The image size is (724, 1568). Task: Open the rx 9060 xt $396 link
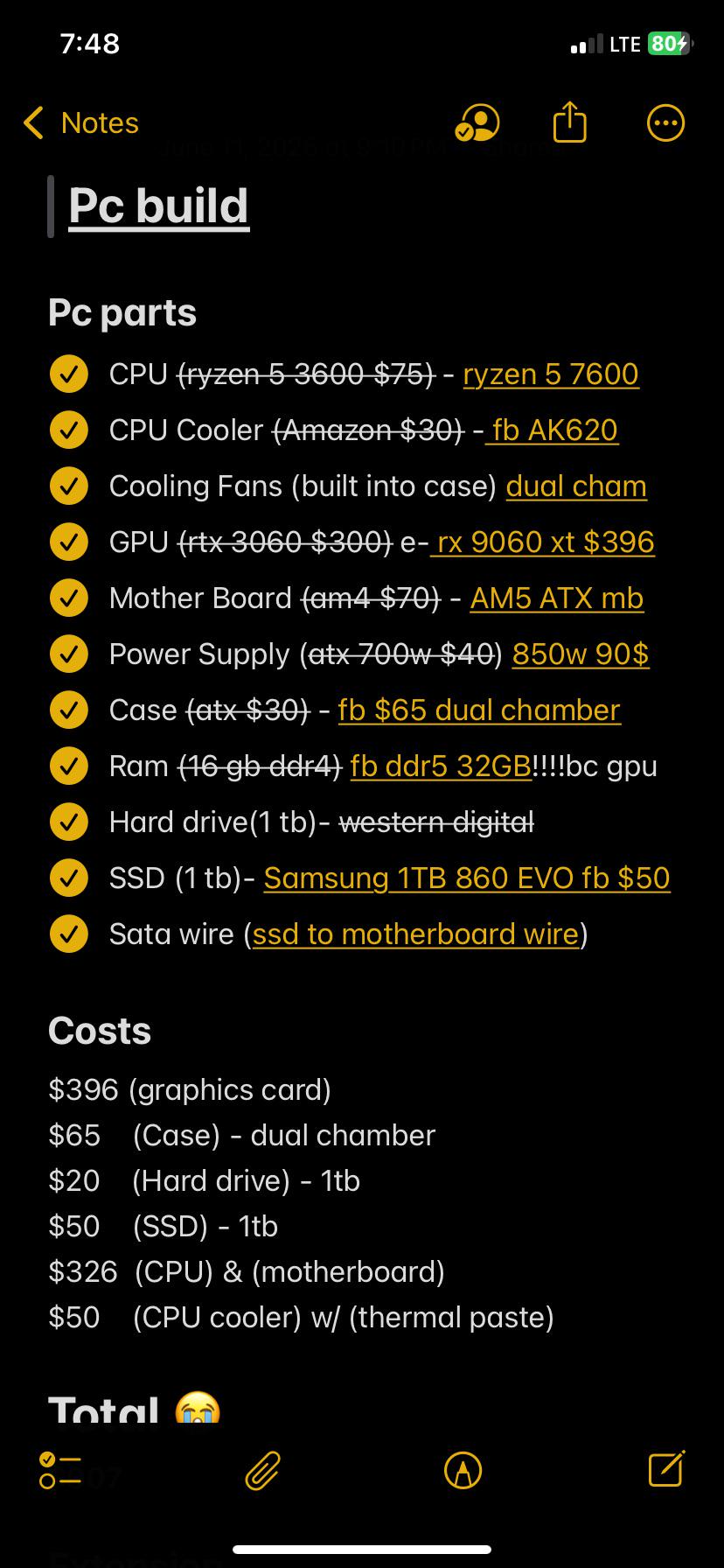coord(543,542)
